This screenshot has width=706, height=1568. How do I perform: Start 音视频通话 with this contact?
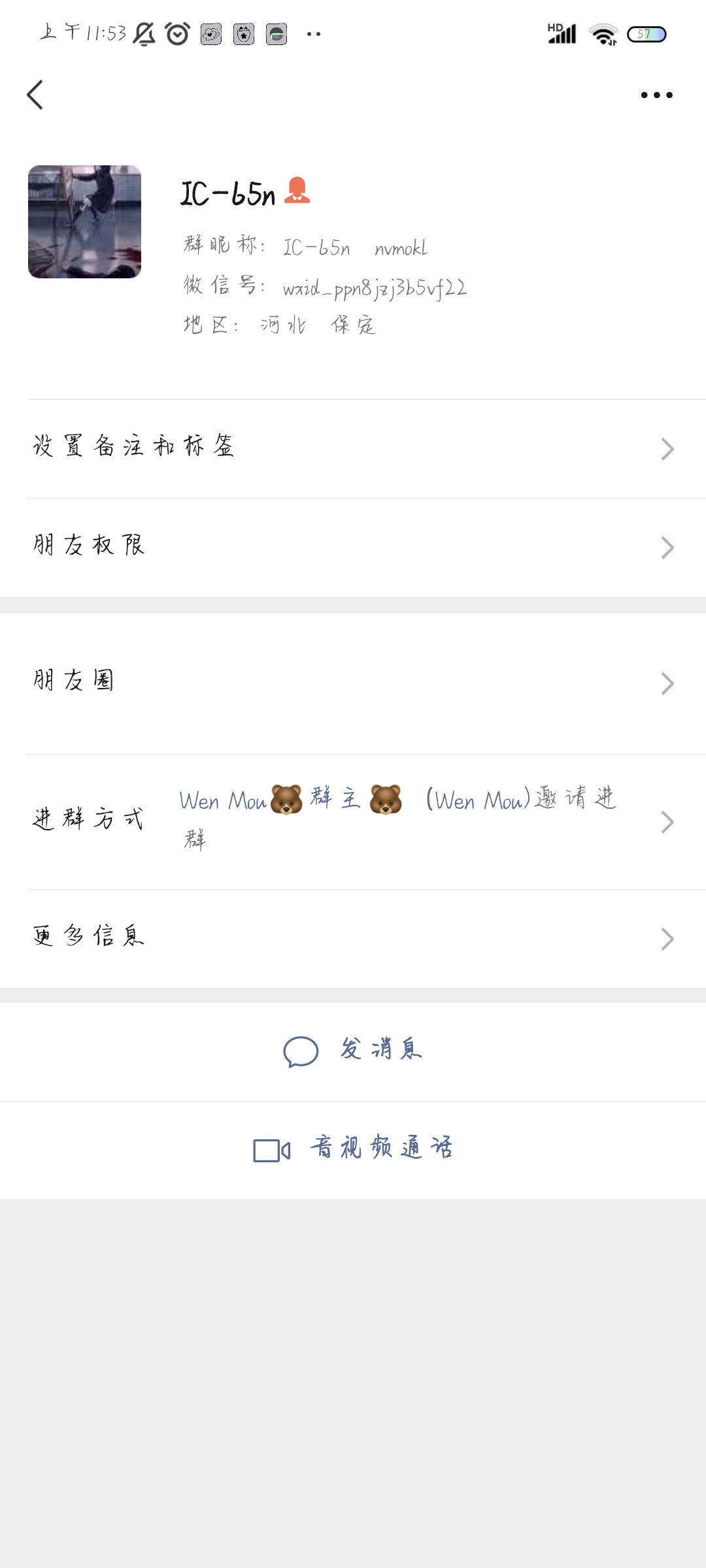pyautogui.click(x=353, y=1150)
